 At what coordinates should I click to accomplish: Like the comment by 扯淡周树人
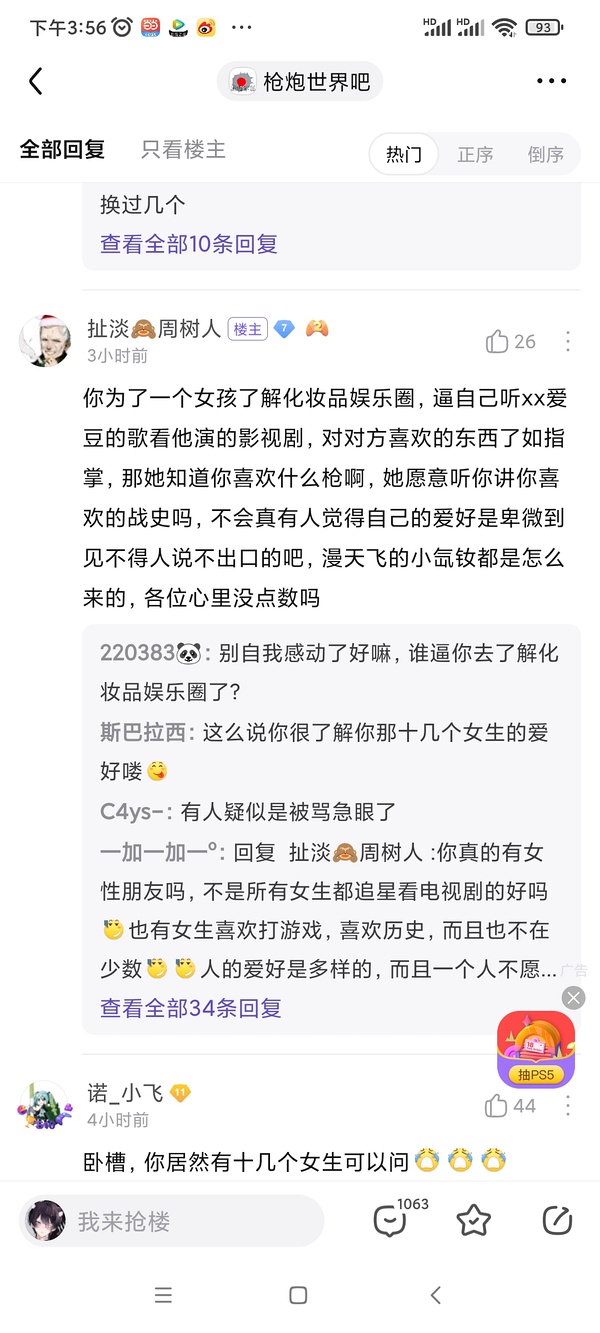pyautogui.click(x=510, y=342)
